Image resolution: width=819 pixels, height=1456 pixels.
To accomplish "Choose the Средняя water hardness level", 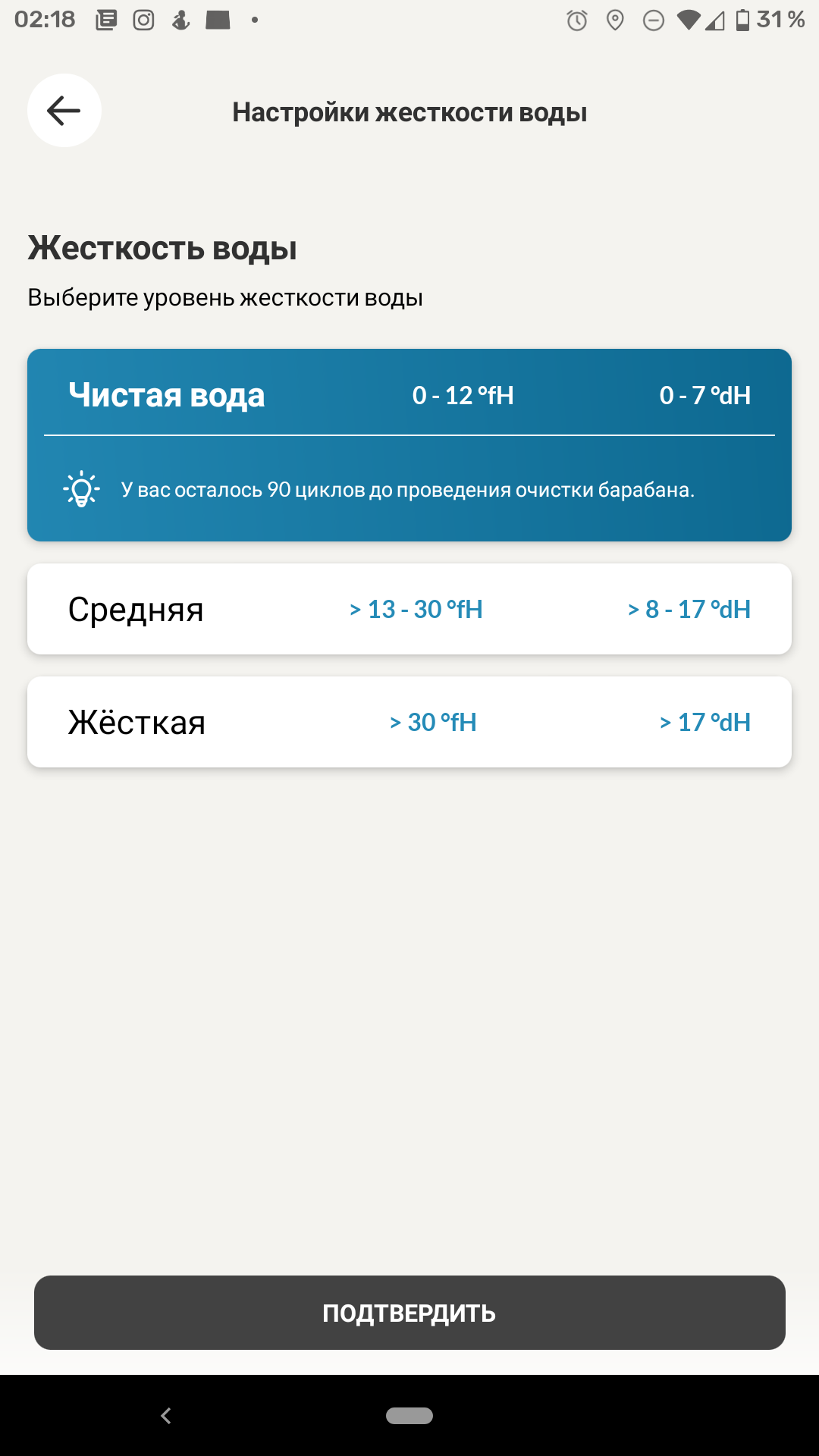I will tap(409, 609).
